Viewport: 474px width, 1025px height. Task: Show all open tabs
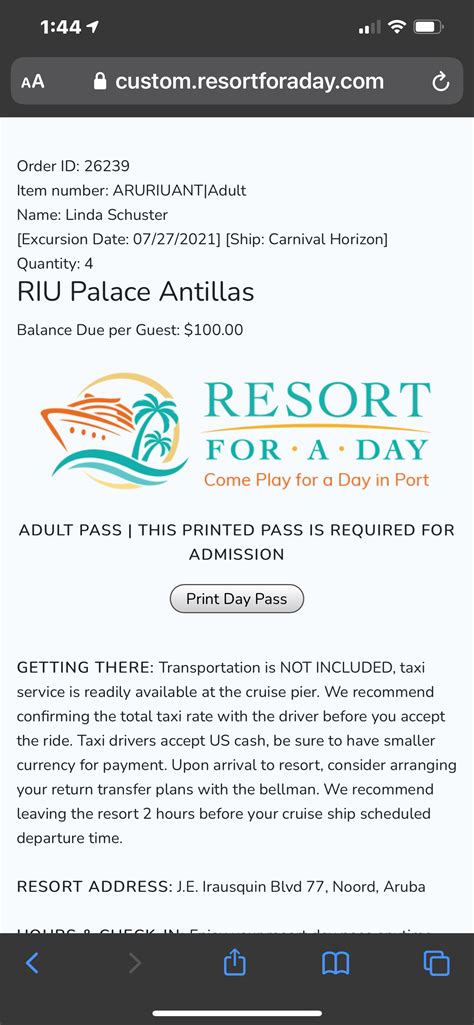[x=436, y=963]
